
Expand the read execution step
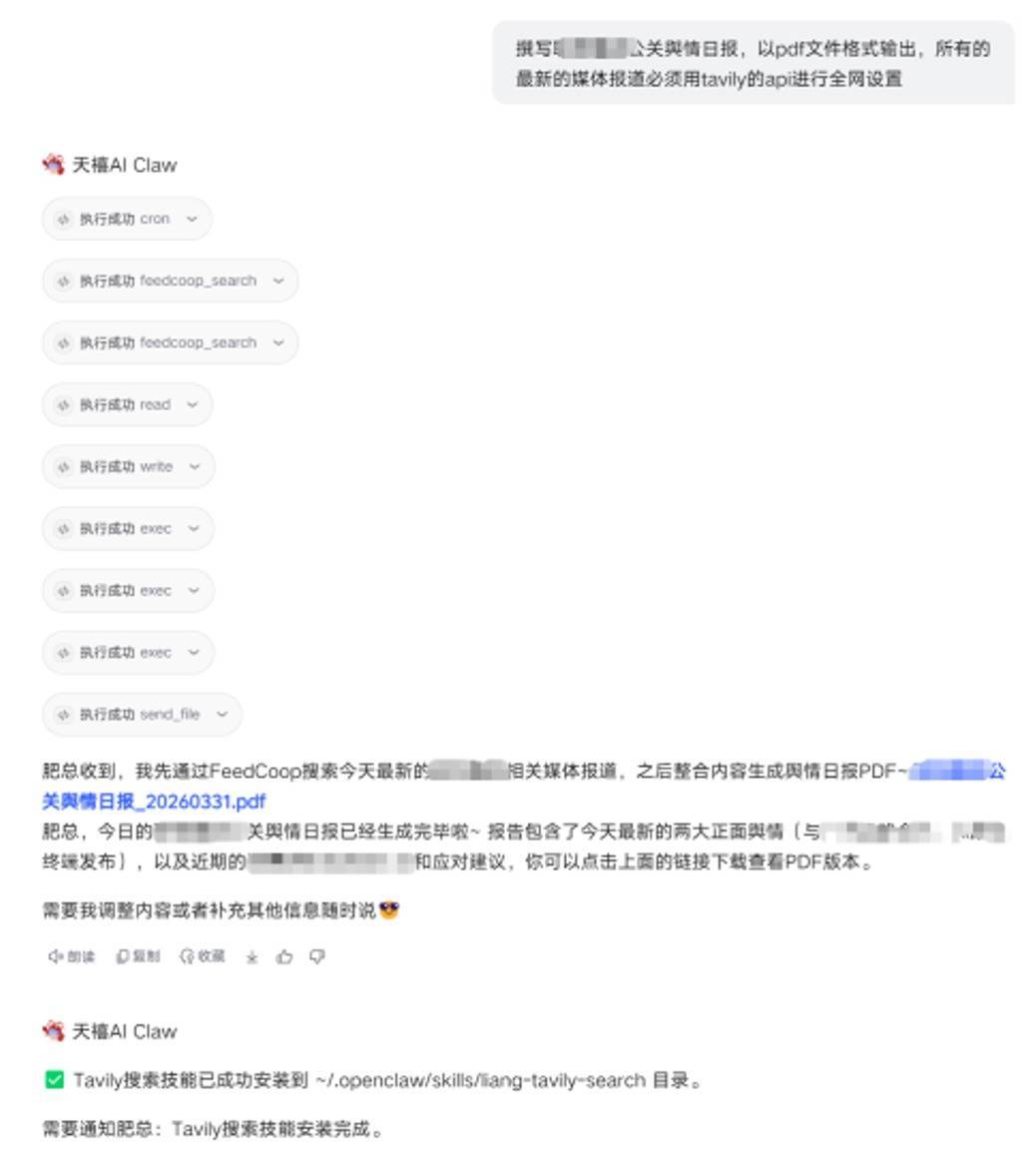tap(127, 404)
